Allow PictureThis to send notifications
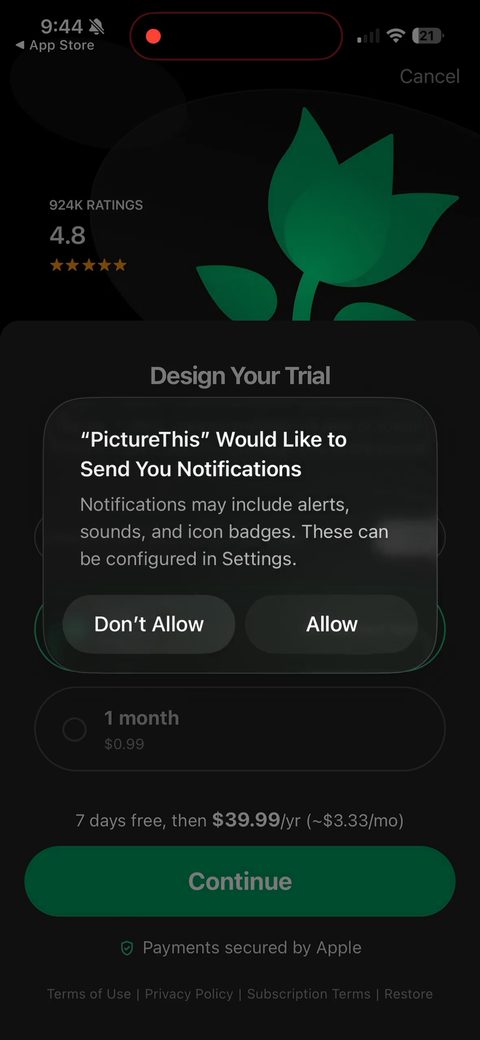Image resolution: width=480 pixels, height=1040 pixels. 331,624
